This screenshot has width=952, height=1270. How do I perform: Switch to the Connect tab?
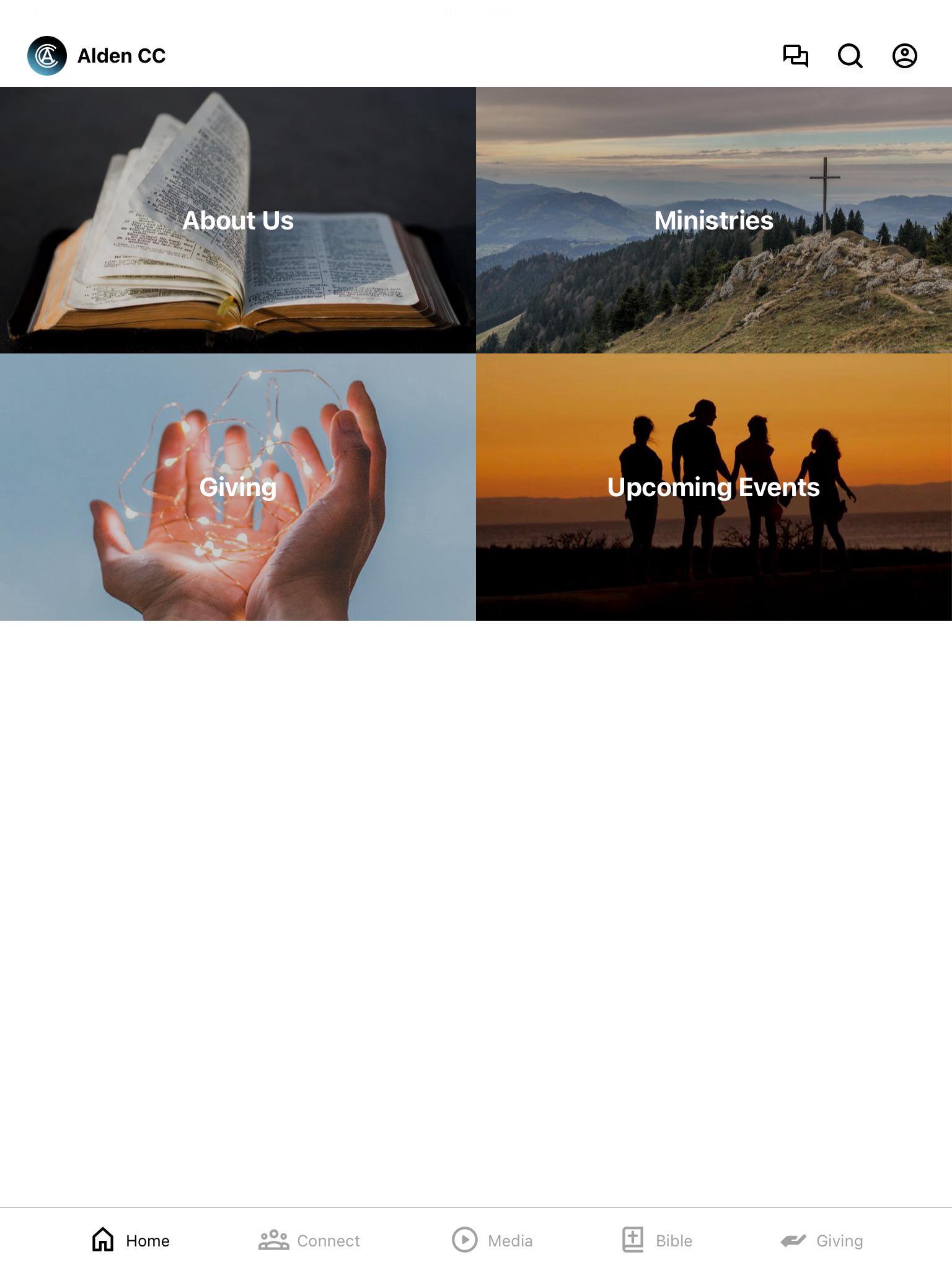pyautogui.click(x=309, y=1240)
